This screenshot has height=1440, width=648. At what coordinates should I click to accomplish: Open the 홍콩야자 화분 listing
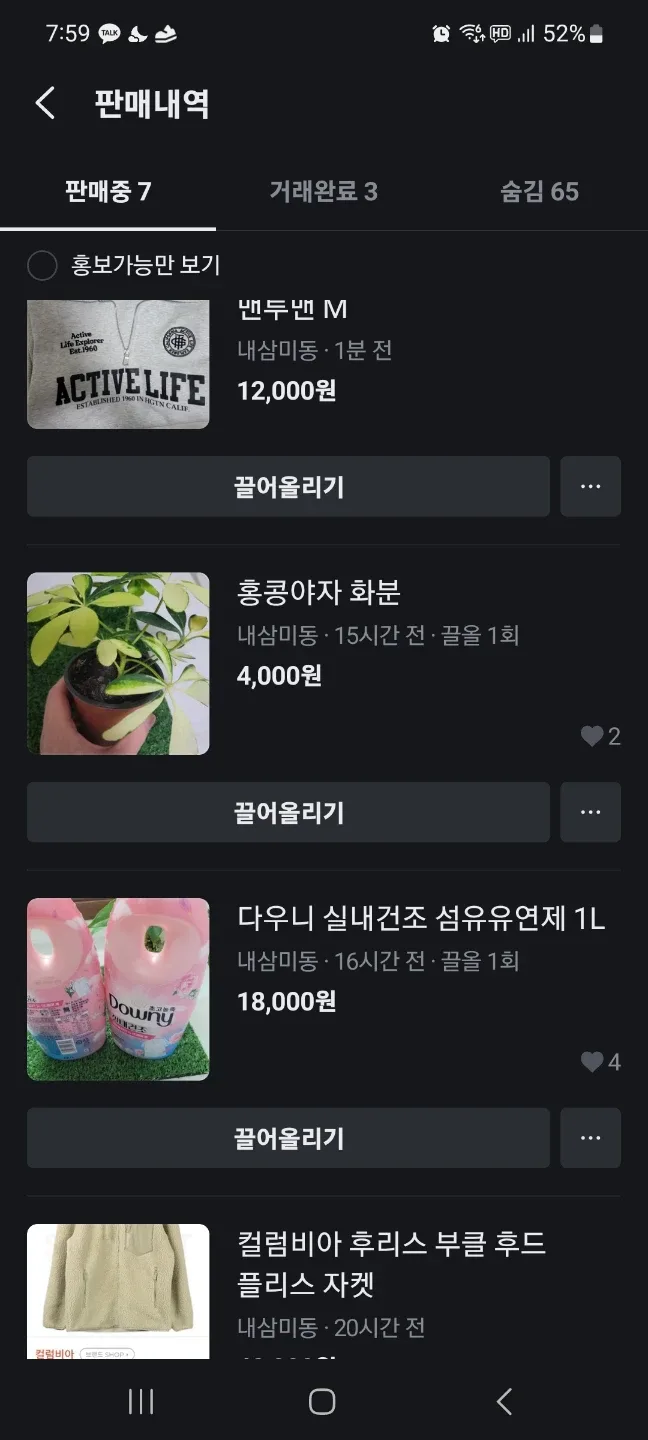click(x=319, y=593)
